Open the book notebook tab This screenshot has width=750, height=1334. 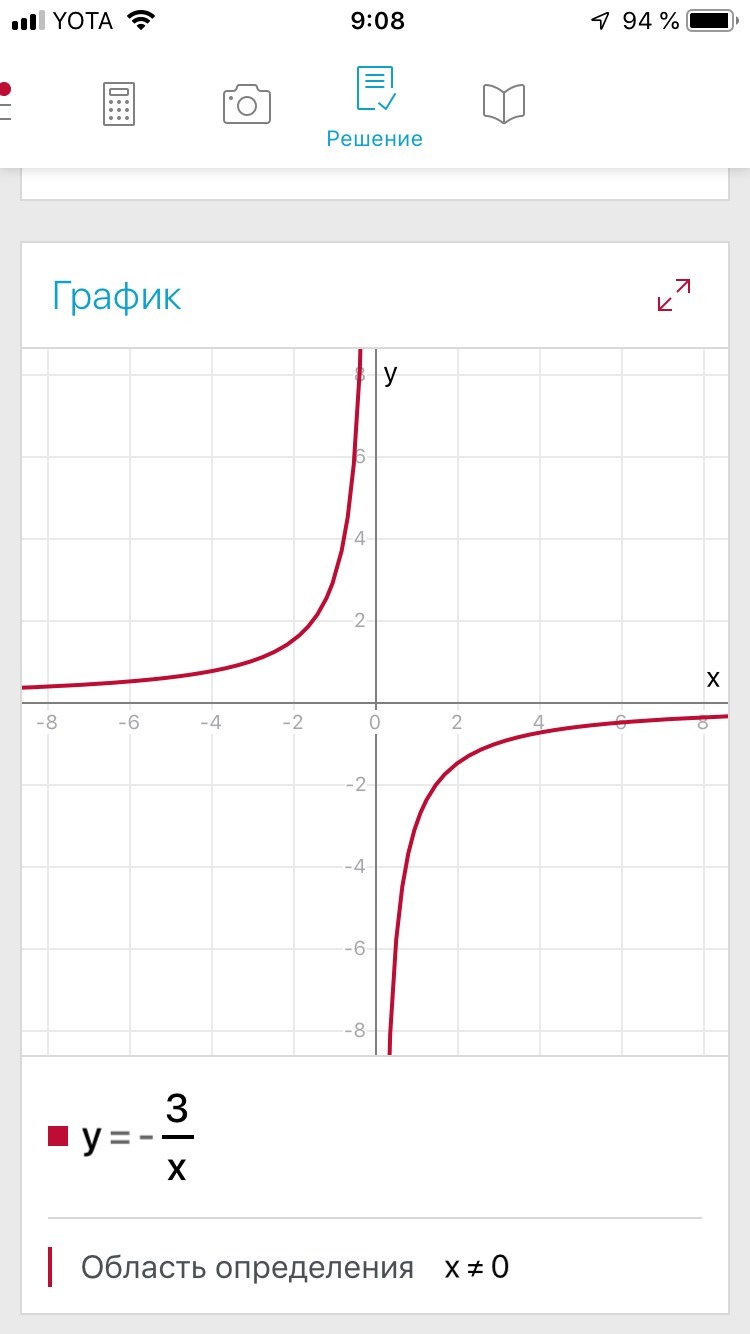[504, 104]
